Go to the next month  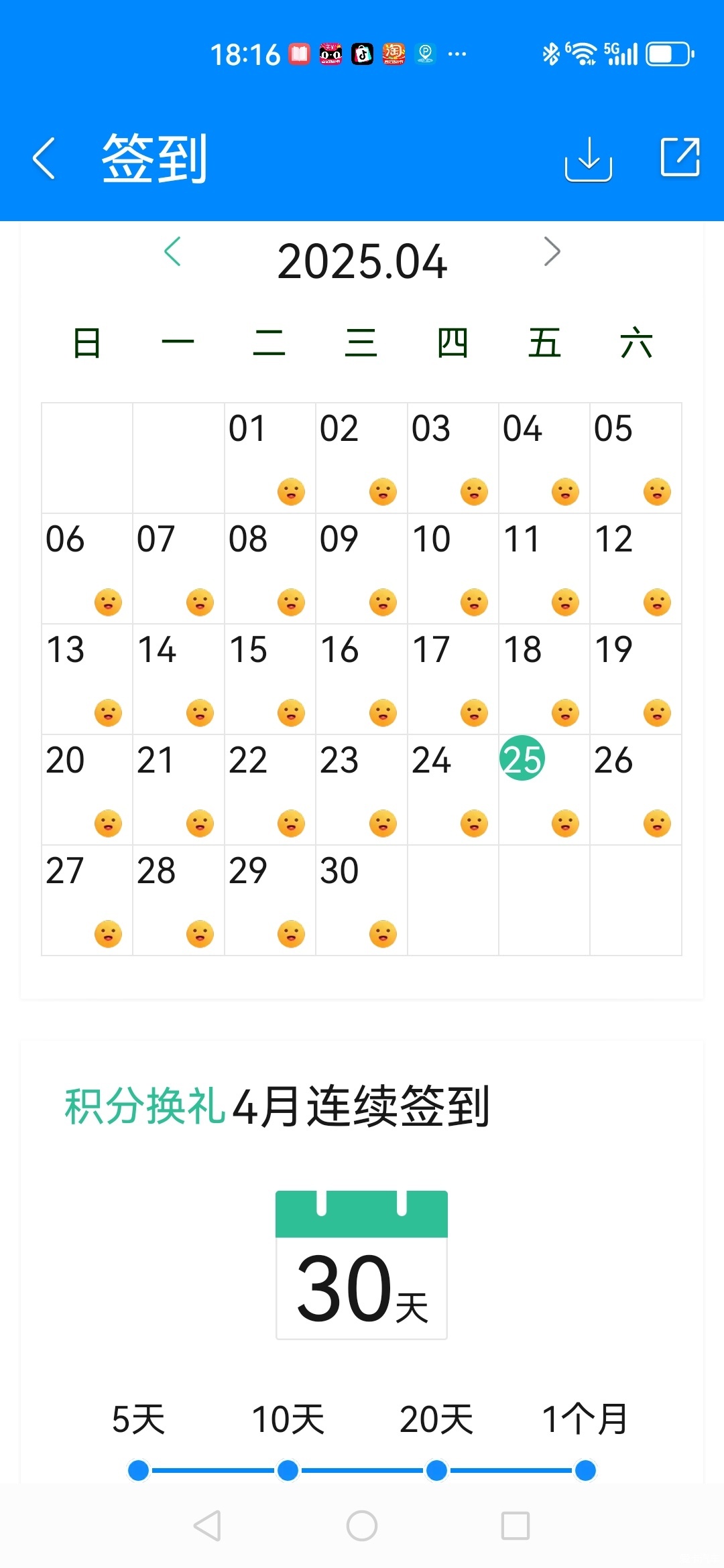click(x=552, y=252)
